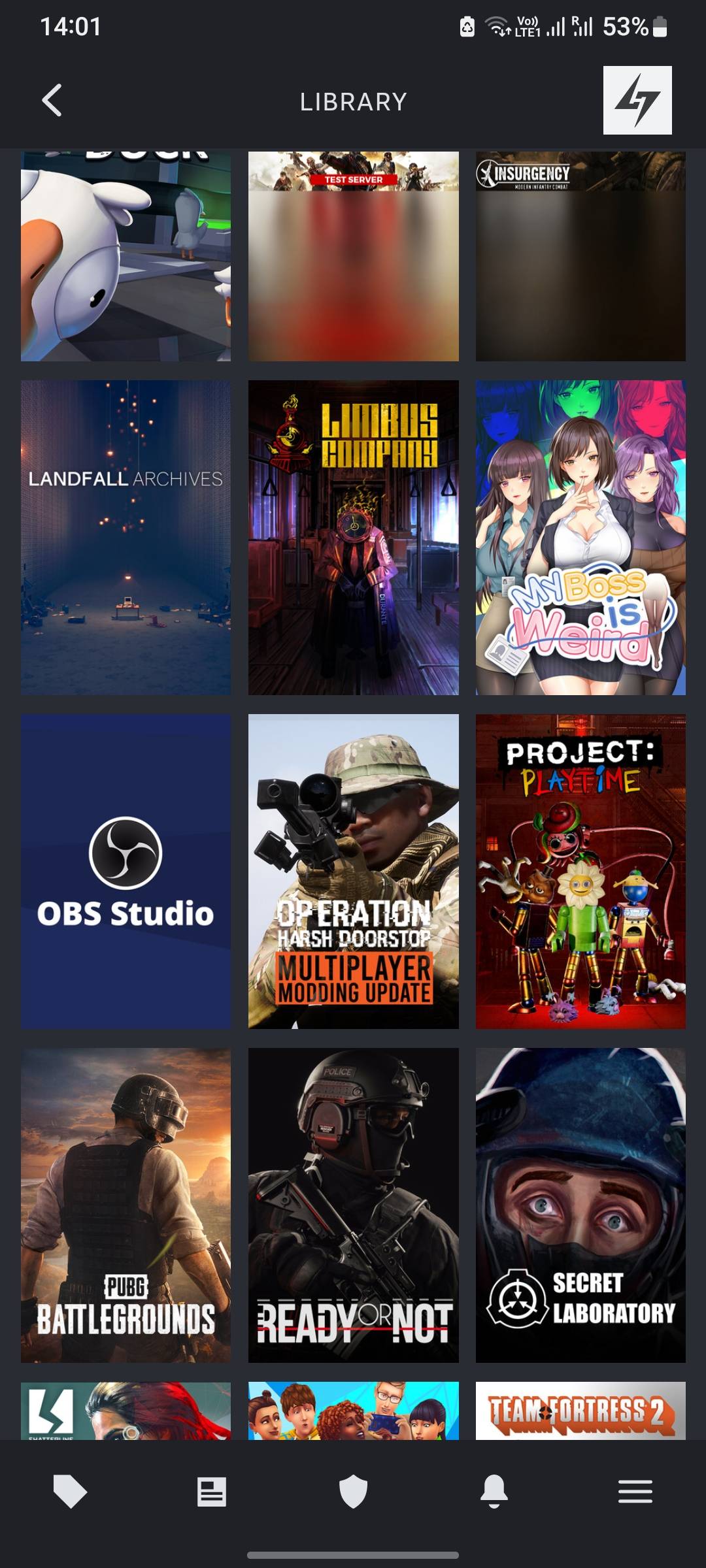
Task: Open the Insurgency game tile
Action: 580,256
